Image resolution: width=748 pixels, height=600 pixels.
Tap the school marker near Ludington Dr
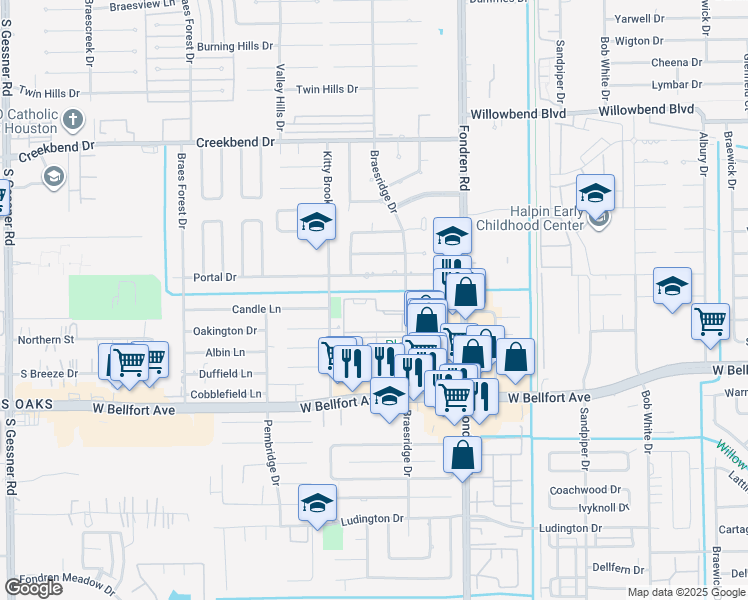click(317, 503)
